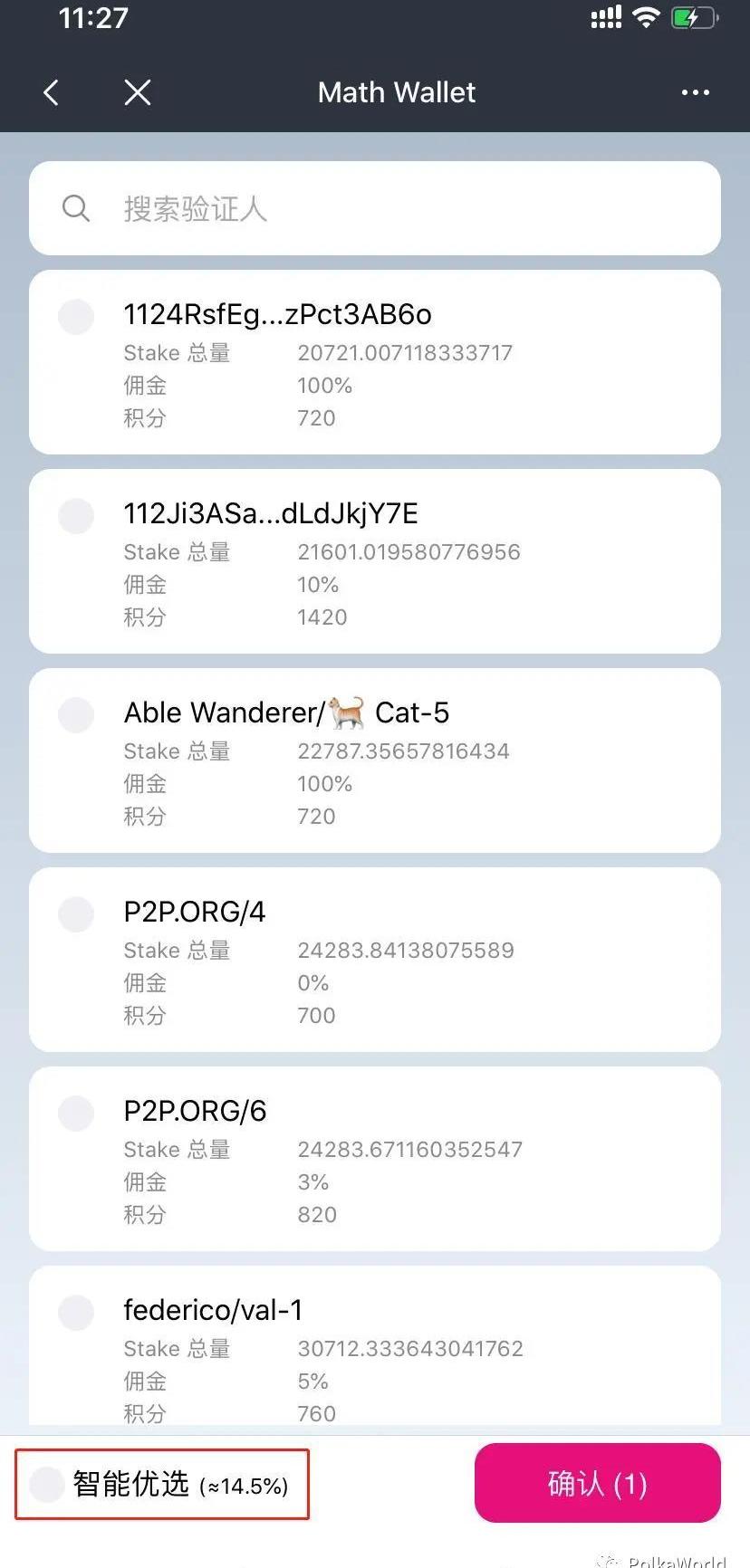Go back with the header arrow

[x=52, y=92]
